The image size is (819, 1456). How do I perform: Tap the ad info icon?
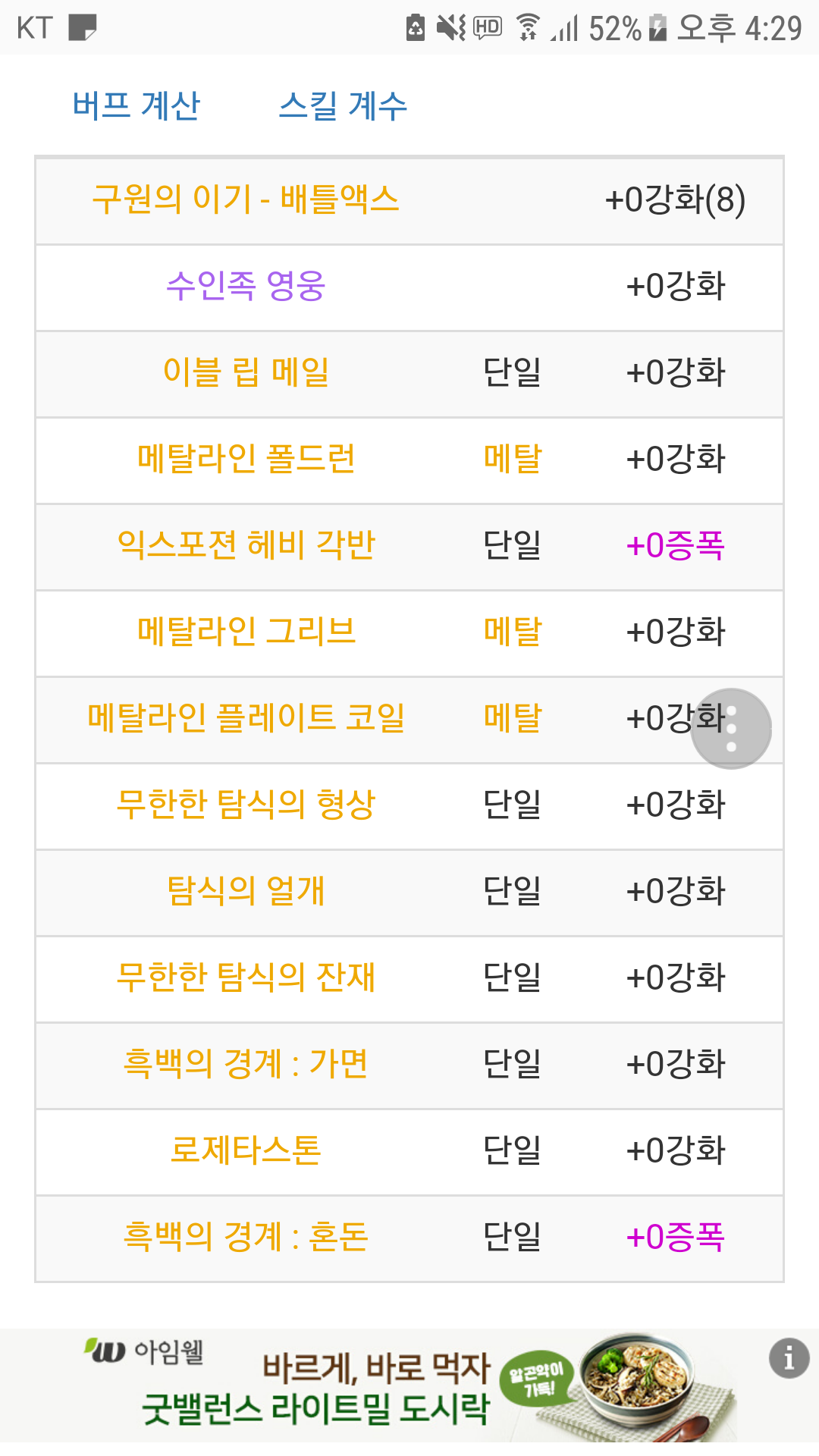coord(789,1358)
